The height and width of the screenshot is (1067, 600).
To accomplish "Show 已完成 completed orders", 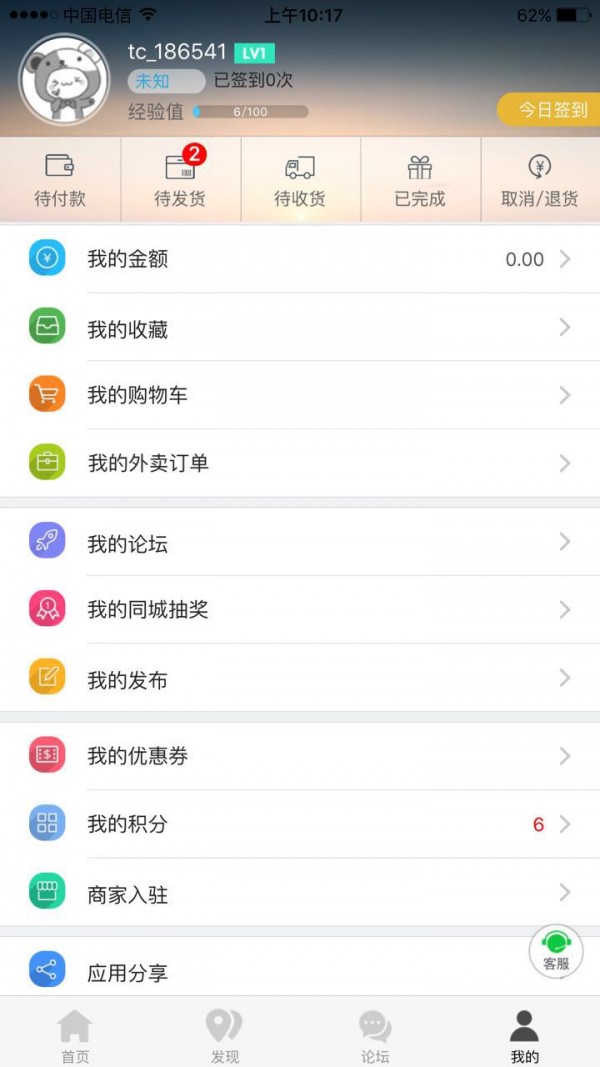I will pyautogui.click(x=420, y=180).
